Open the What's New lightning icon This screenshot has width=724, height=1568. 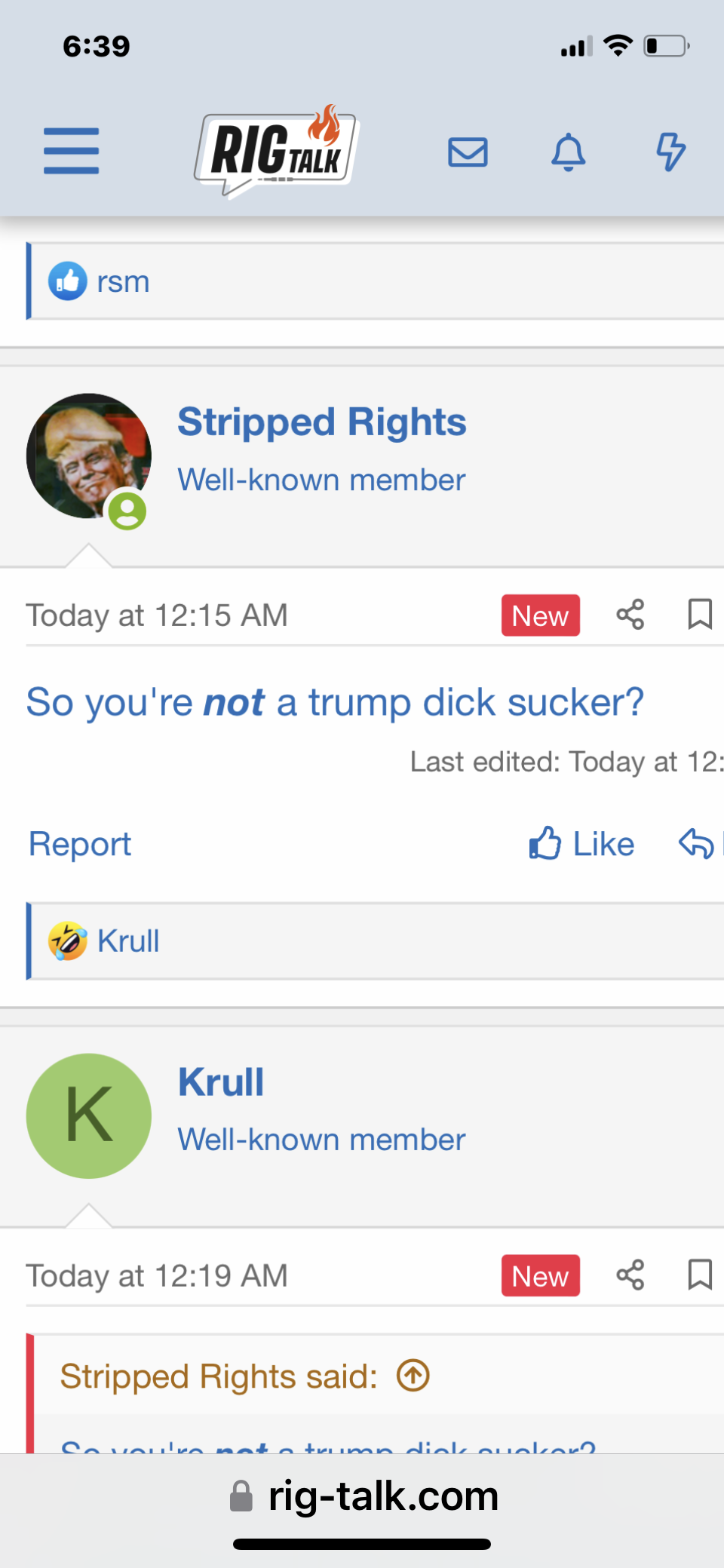670,152
